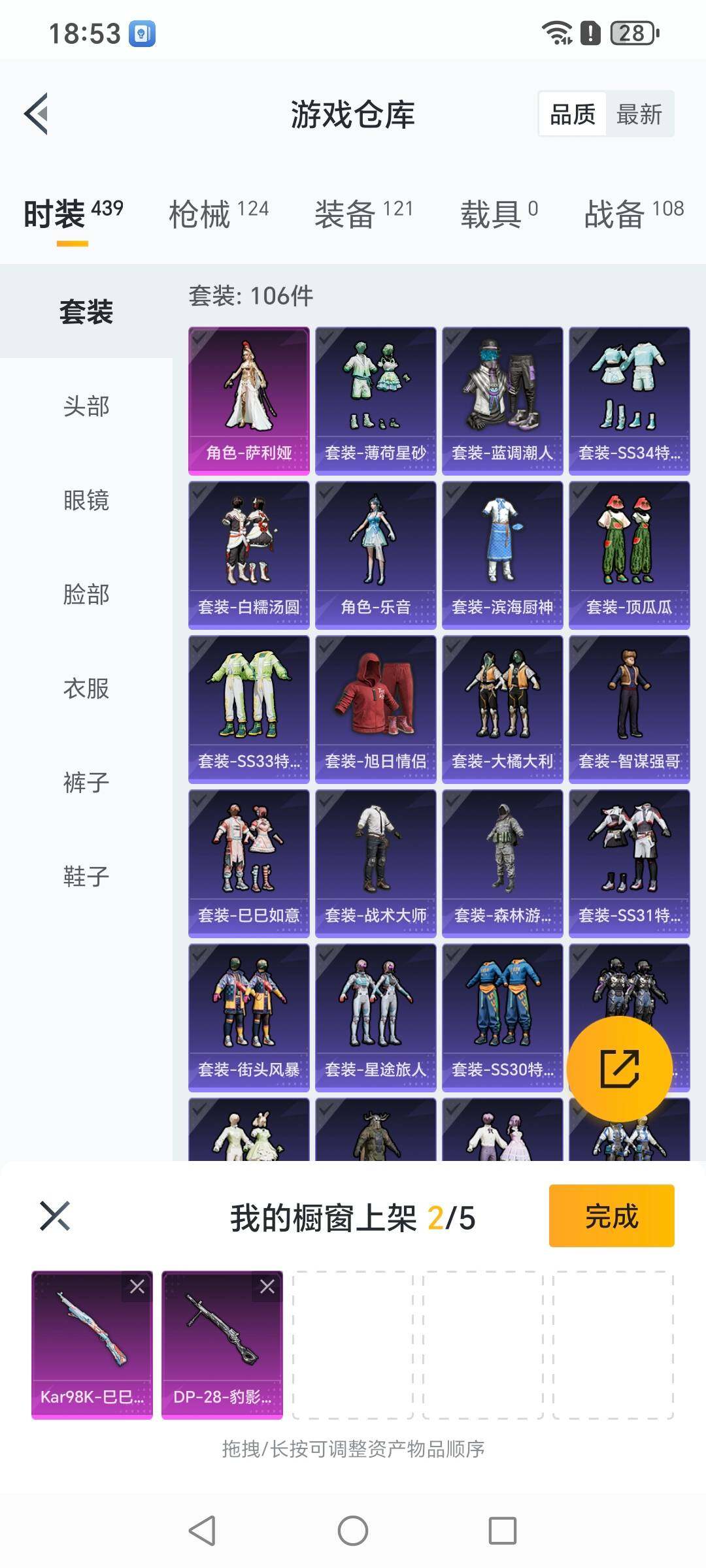This screenshot has height=1568, width=706.
Task: Switch to the 枪械 tab
Action: point(219,213)
